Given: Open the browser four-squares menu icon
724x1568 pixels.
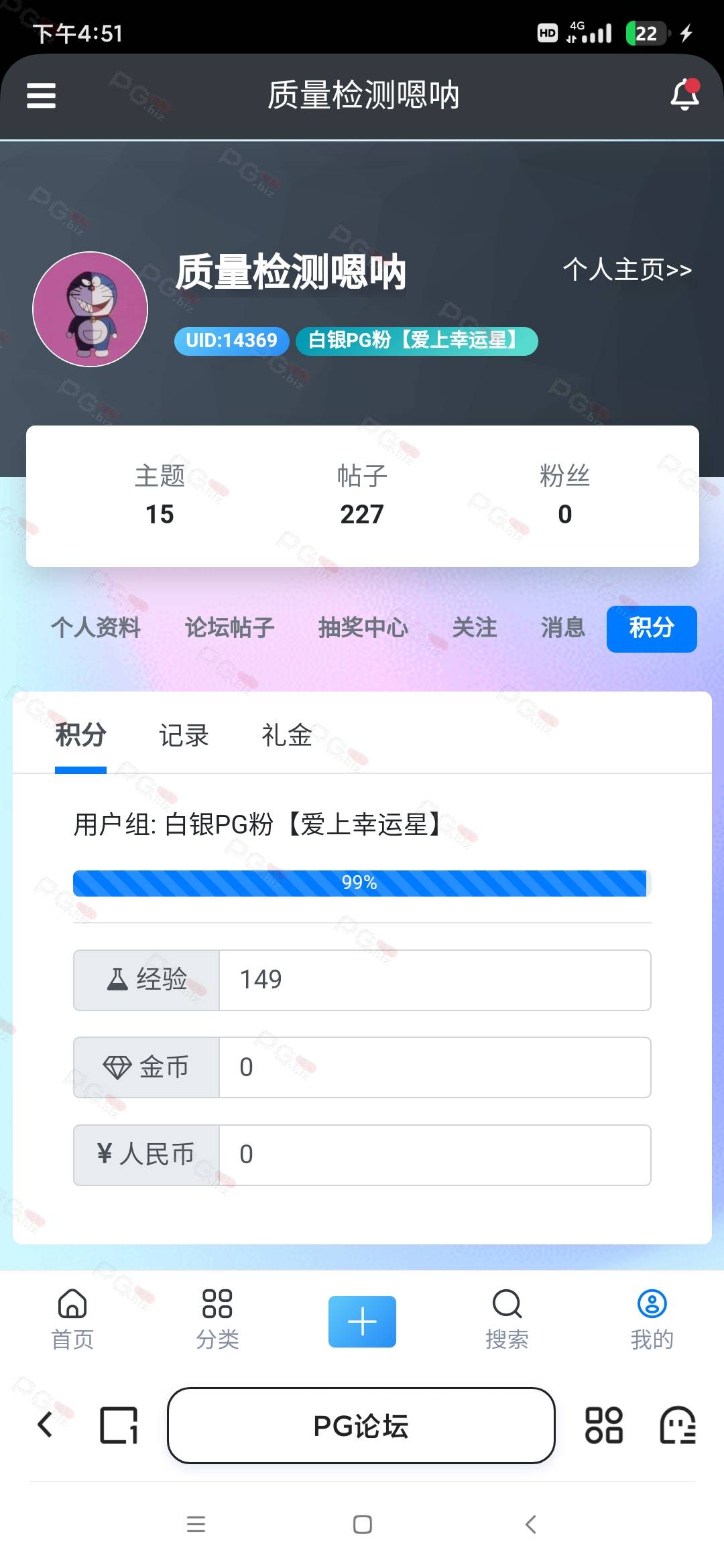Looking at the screenshot, I should pyautogui.click(x=604, y=1425).
